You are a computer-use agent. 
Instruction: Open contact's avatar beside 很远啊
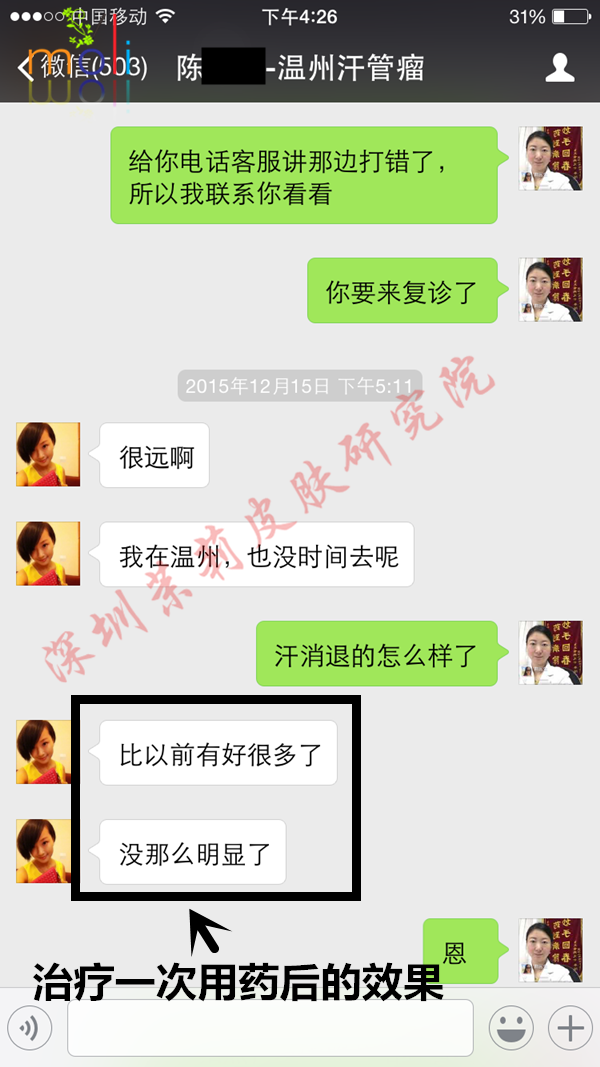coord(47,454)
